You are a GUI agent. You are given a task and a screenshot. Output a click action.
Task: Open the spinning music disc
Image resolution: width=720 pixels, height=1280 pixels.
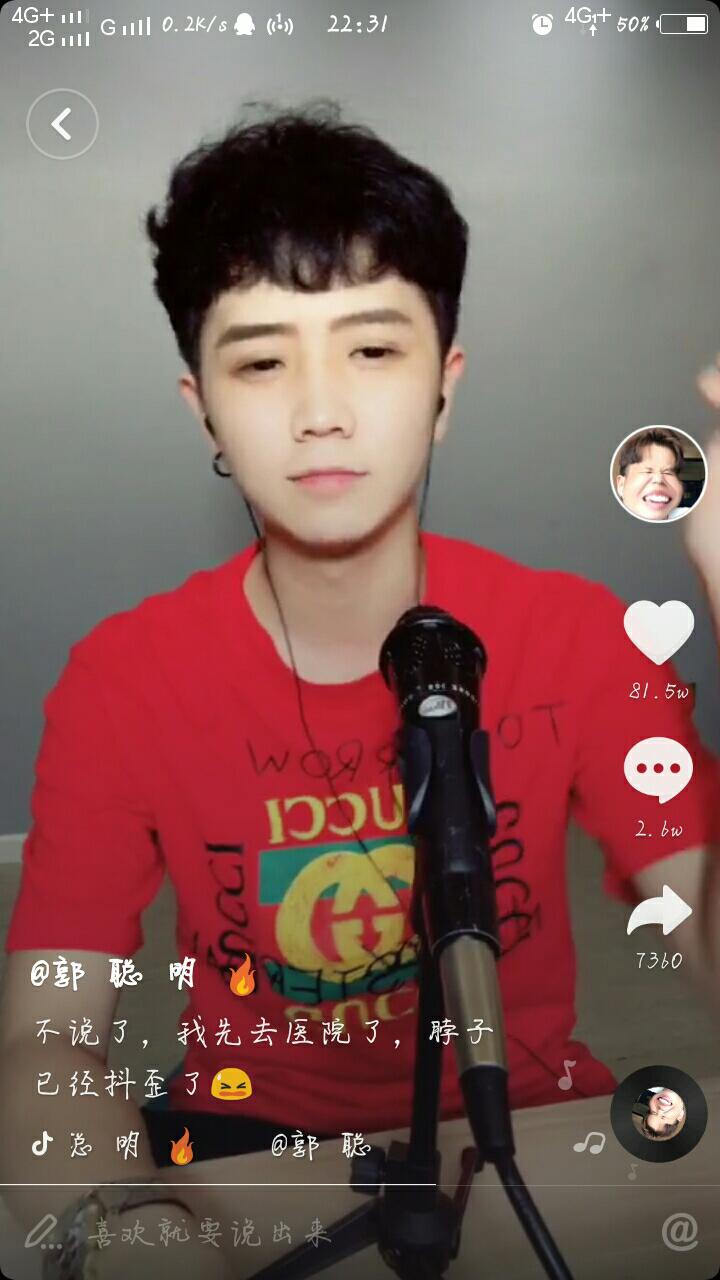point(659,1113)
